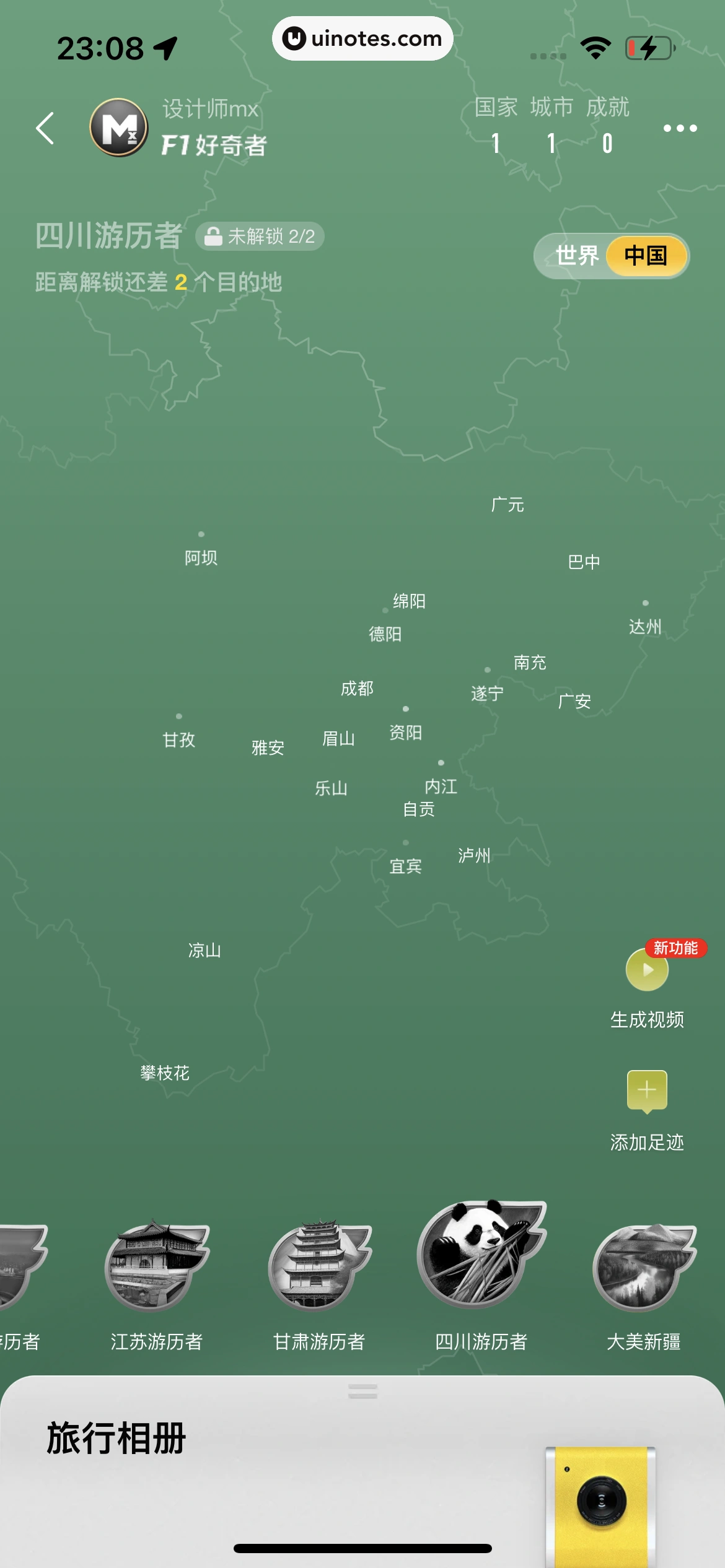The image size is (725, 1568).
Task: Select the 大美新疆 badge
Action: pyautogui.click(x=644, y=1266)
